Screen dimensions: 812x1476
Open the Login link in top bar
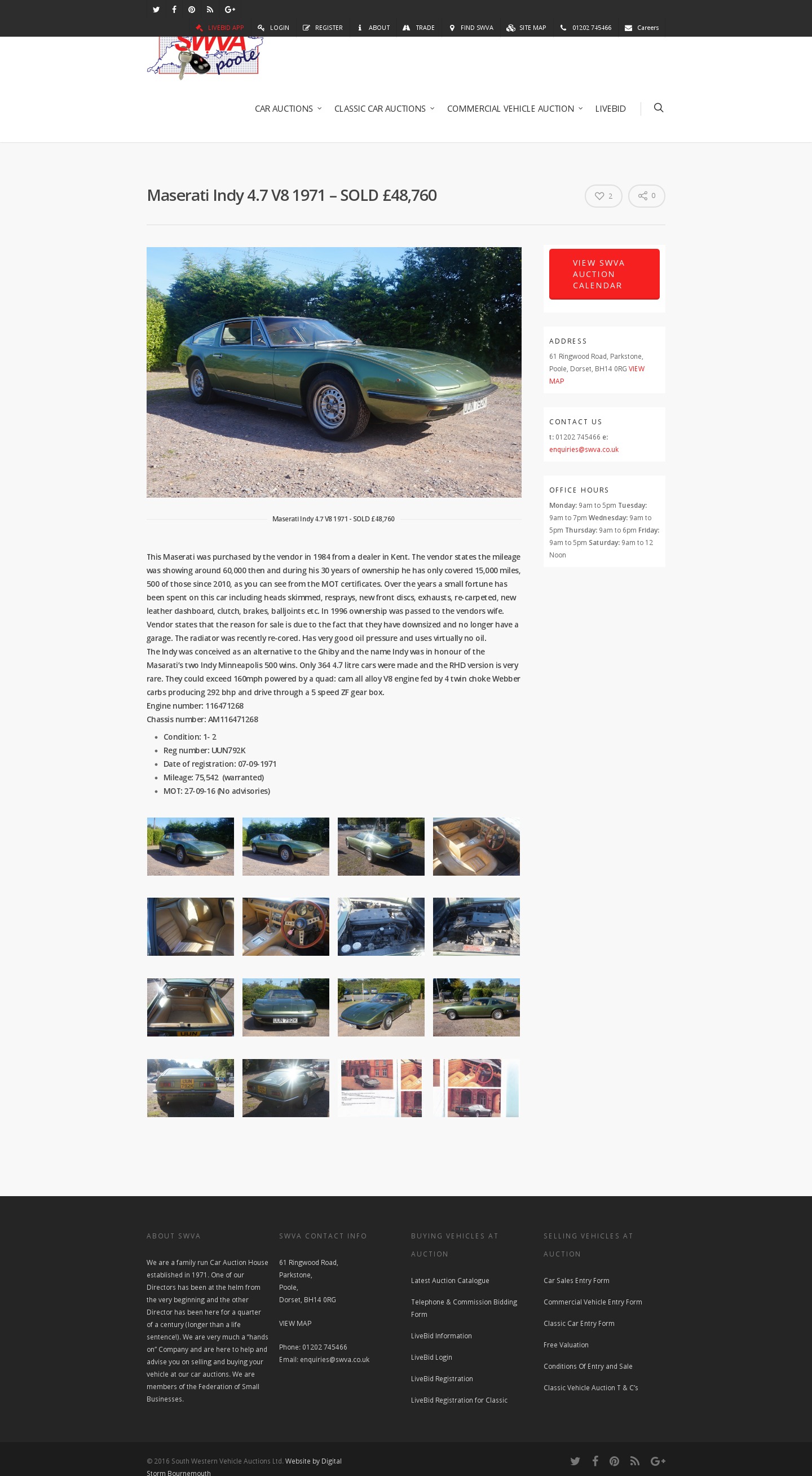pyautogui.click(x=273, y=28)
